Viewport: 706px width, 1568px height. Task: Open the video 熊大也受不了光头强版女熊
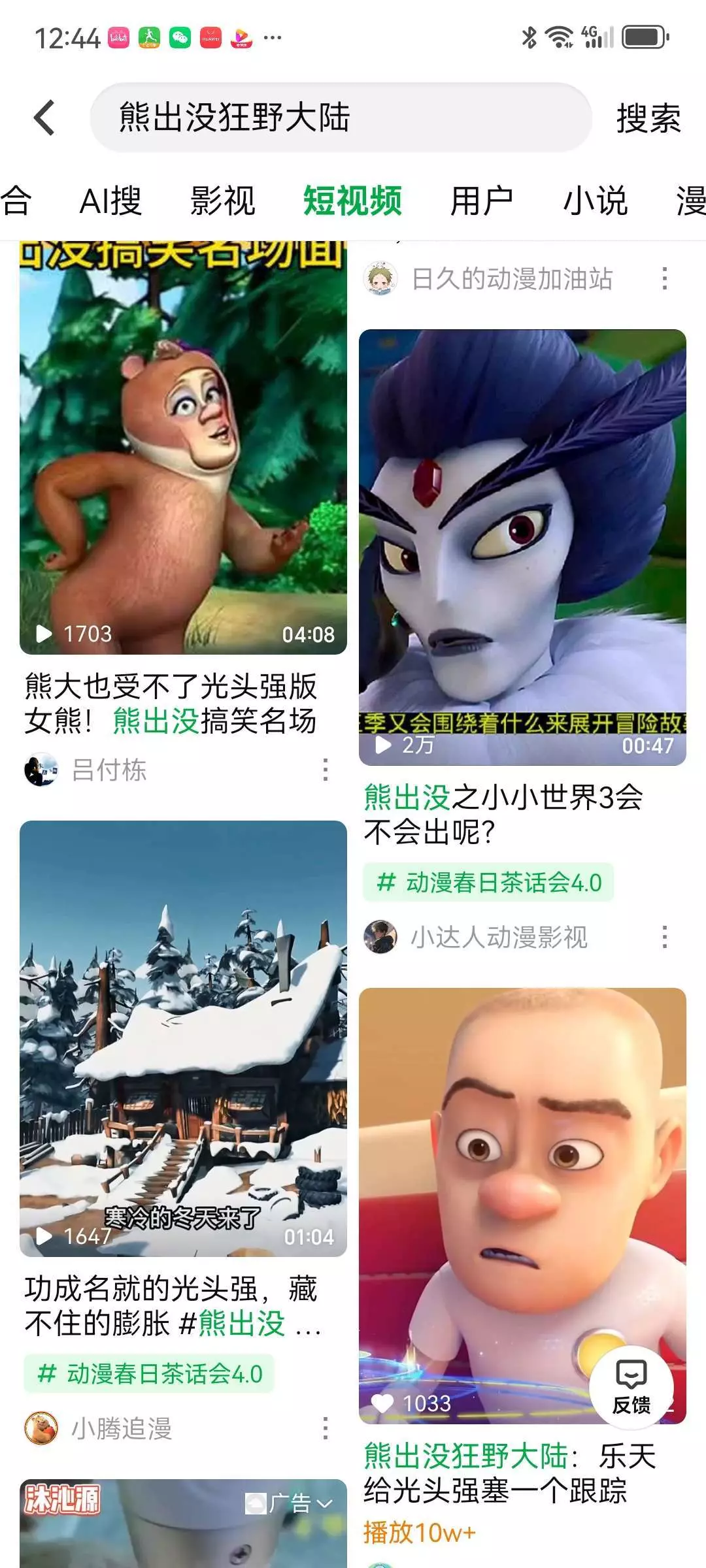click(183, 448)
